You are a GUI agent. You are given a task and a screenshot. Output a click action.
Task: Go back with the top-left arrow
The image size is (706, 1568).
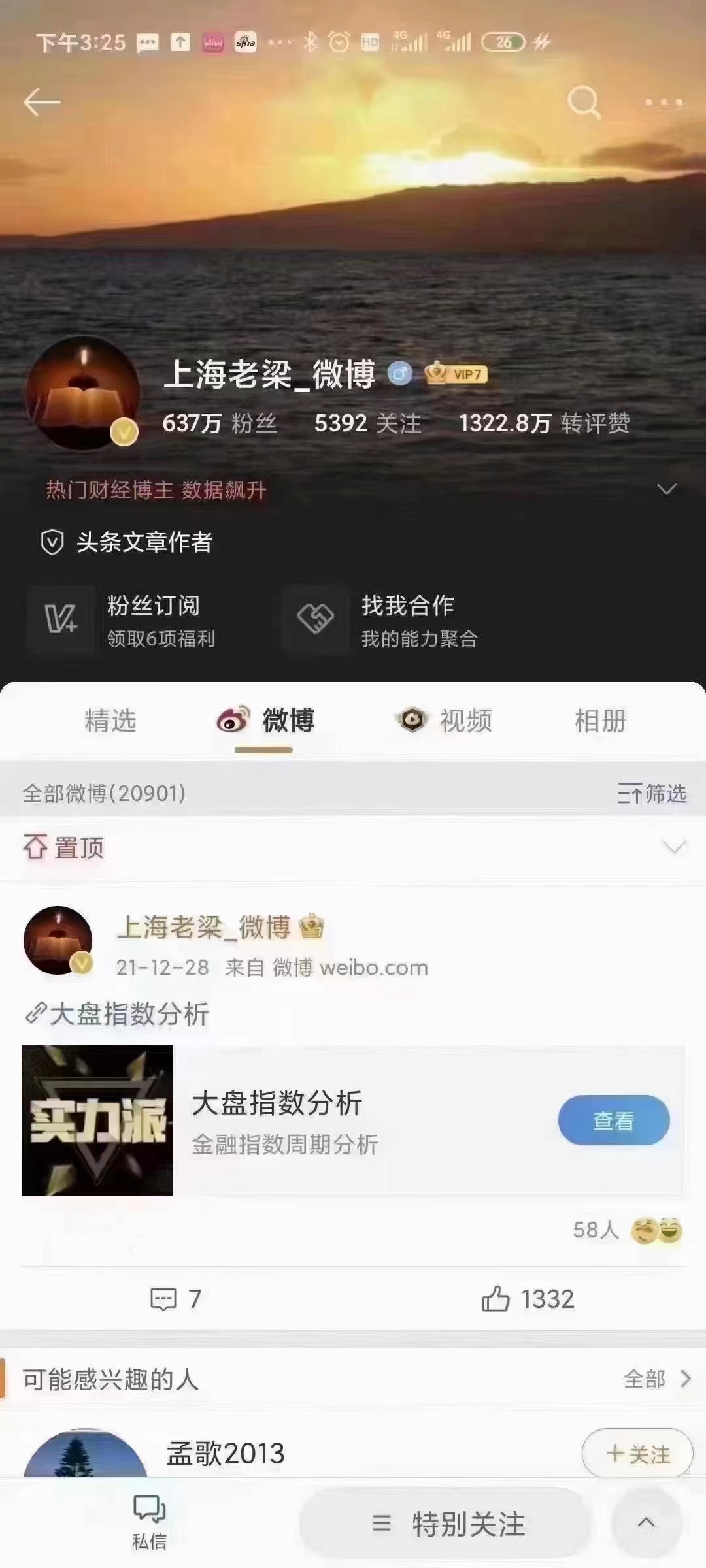point(42,102)
